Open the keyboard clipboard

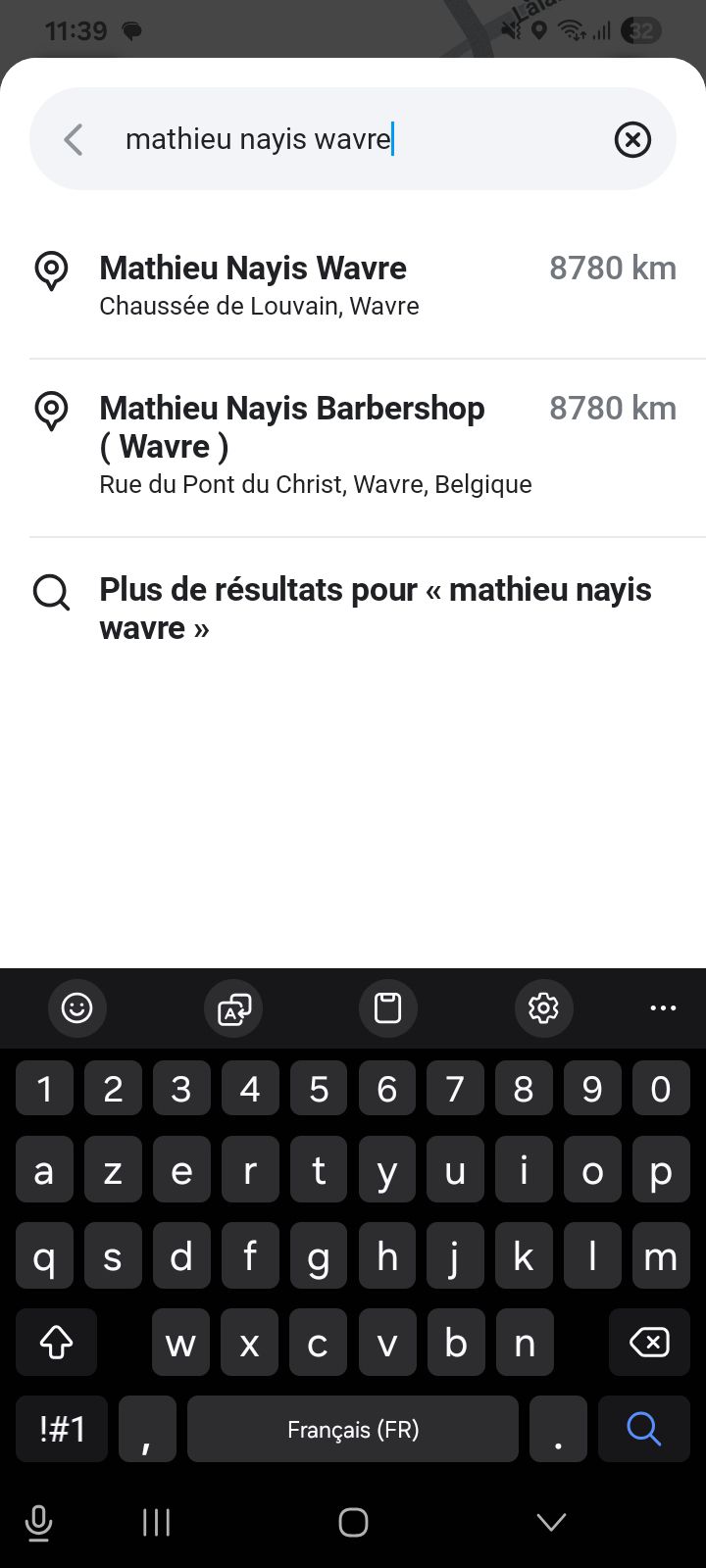pyautogui.click(x=388, y=1007)
